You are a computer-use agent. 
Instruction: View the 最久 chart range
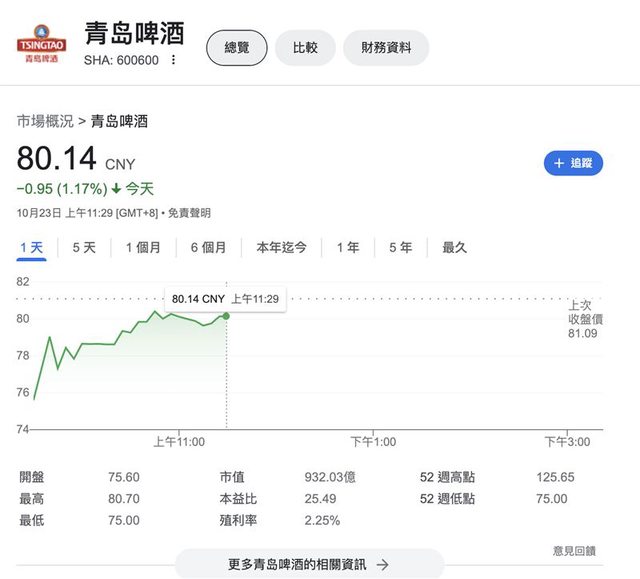454,247
